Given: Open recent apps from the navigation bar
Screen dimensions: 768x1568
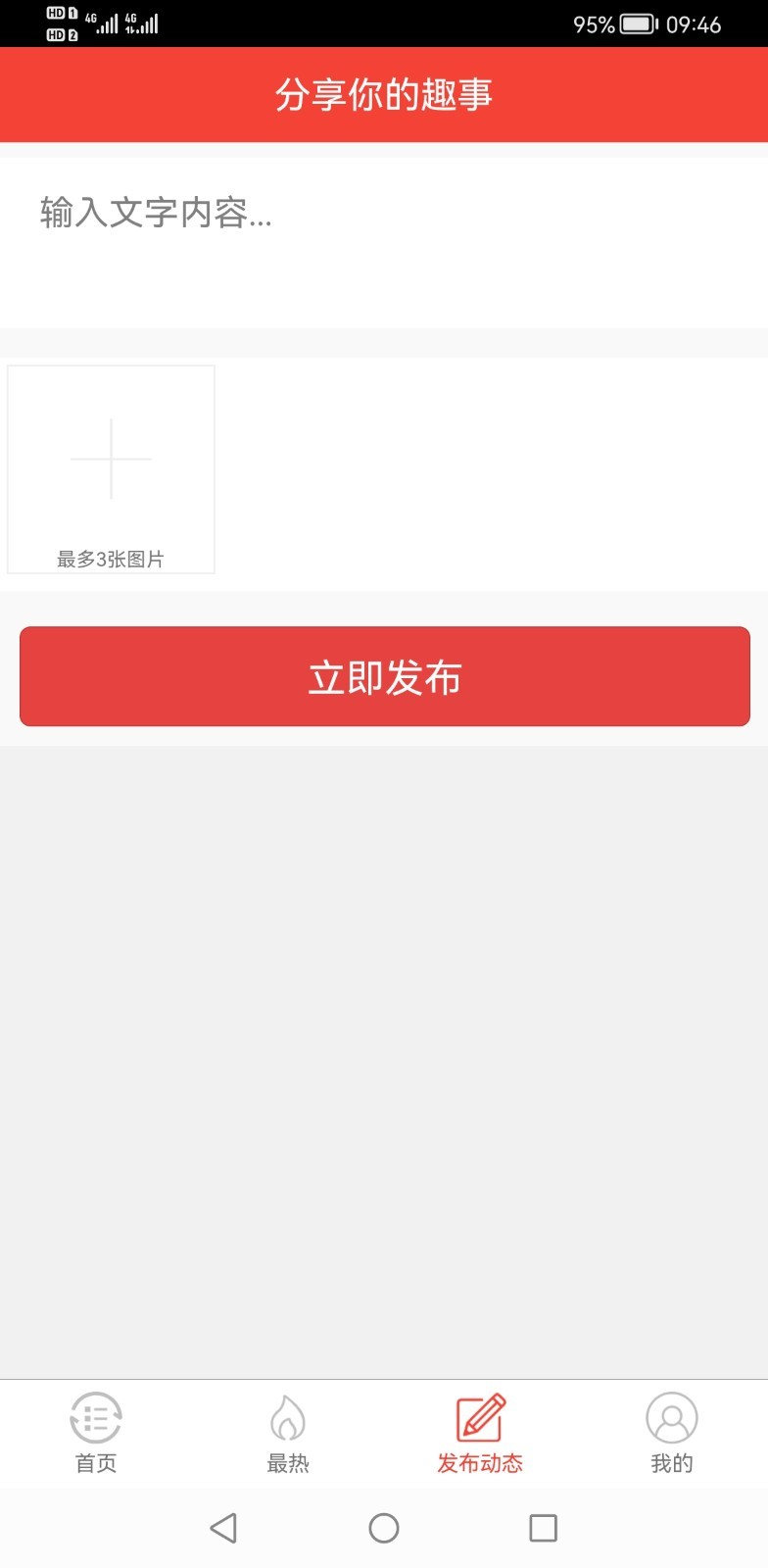Looking at the screenshot, I should point(543,1528).
